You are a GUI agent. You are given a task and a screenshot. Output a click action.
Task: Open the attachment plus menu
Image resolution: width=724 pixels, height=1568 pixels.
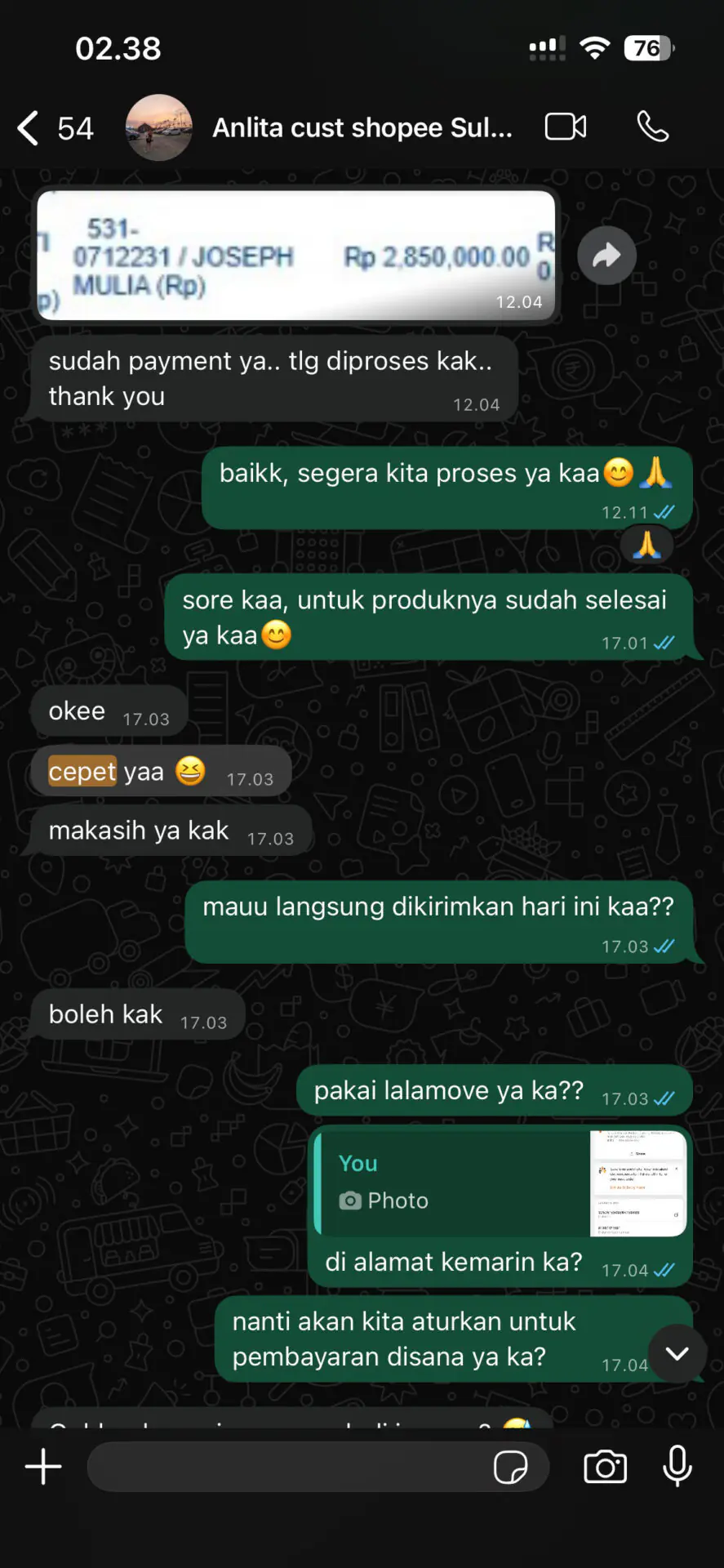coord(43,1467)
